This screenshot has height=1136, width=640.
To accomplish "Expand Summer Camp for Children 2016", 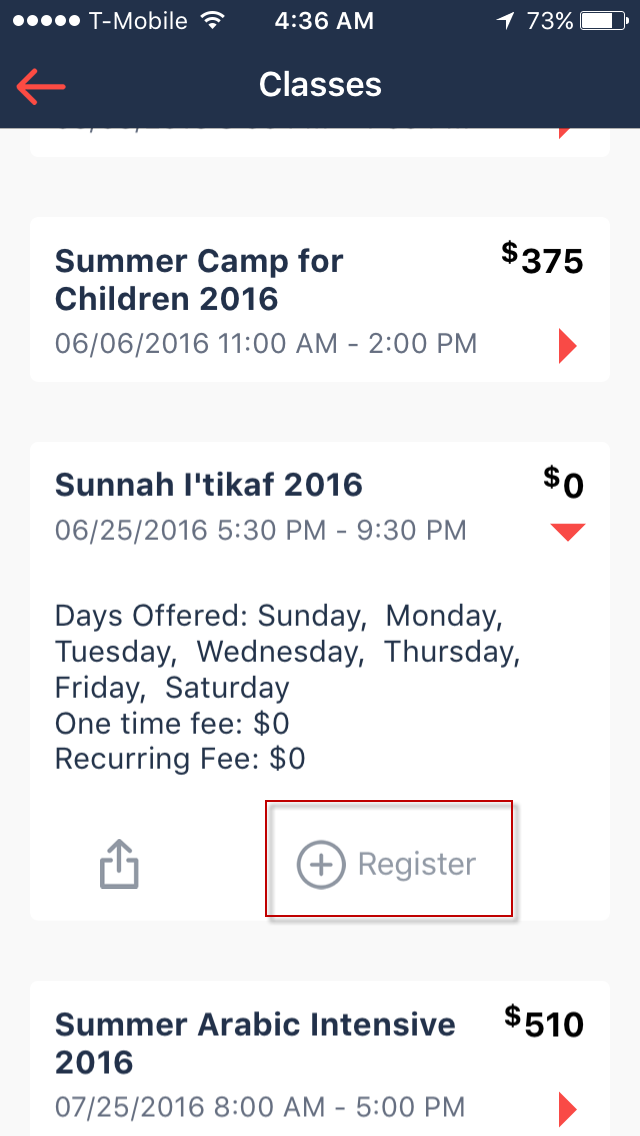I will pyautogui.click(x=568, y=346).
